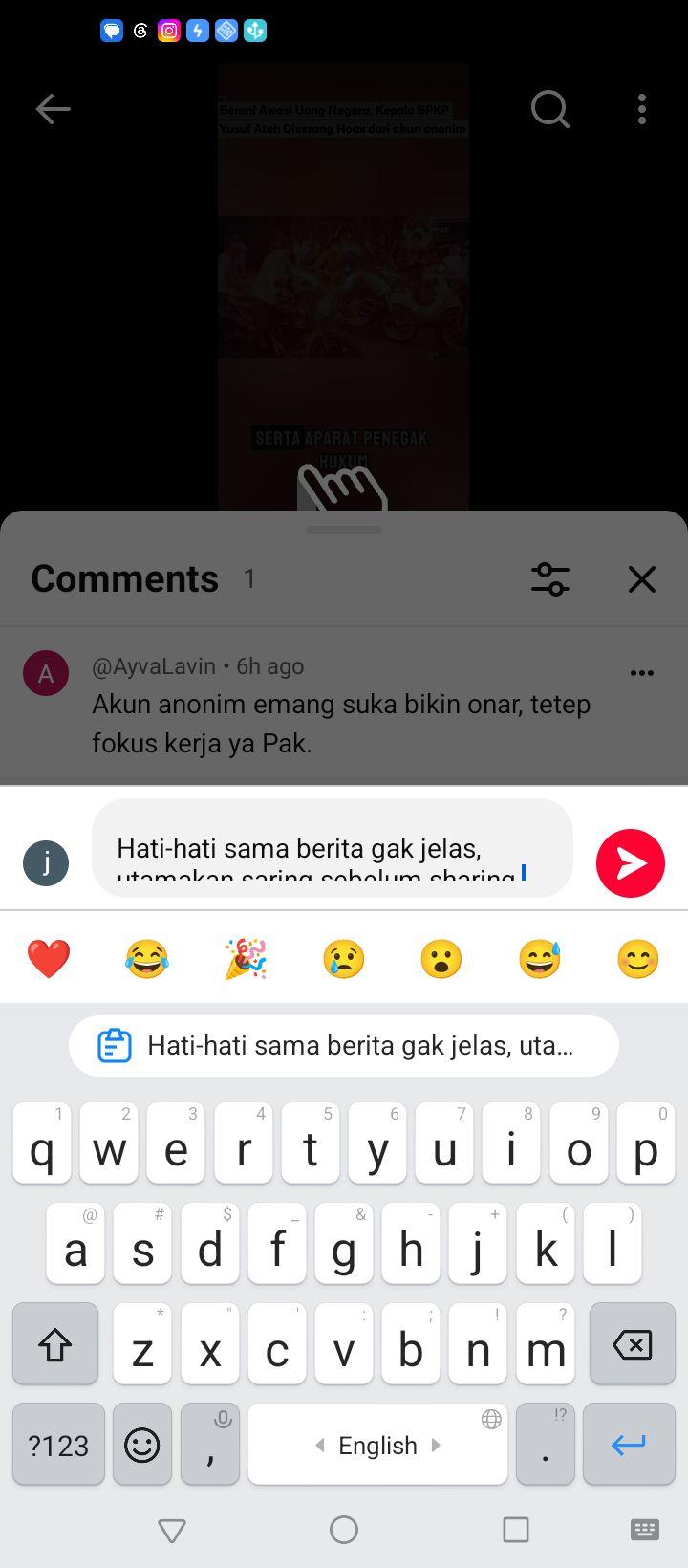688x1568 pixels.
Task: Insert the red heart emoji
Action: [49, 958]
